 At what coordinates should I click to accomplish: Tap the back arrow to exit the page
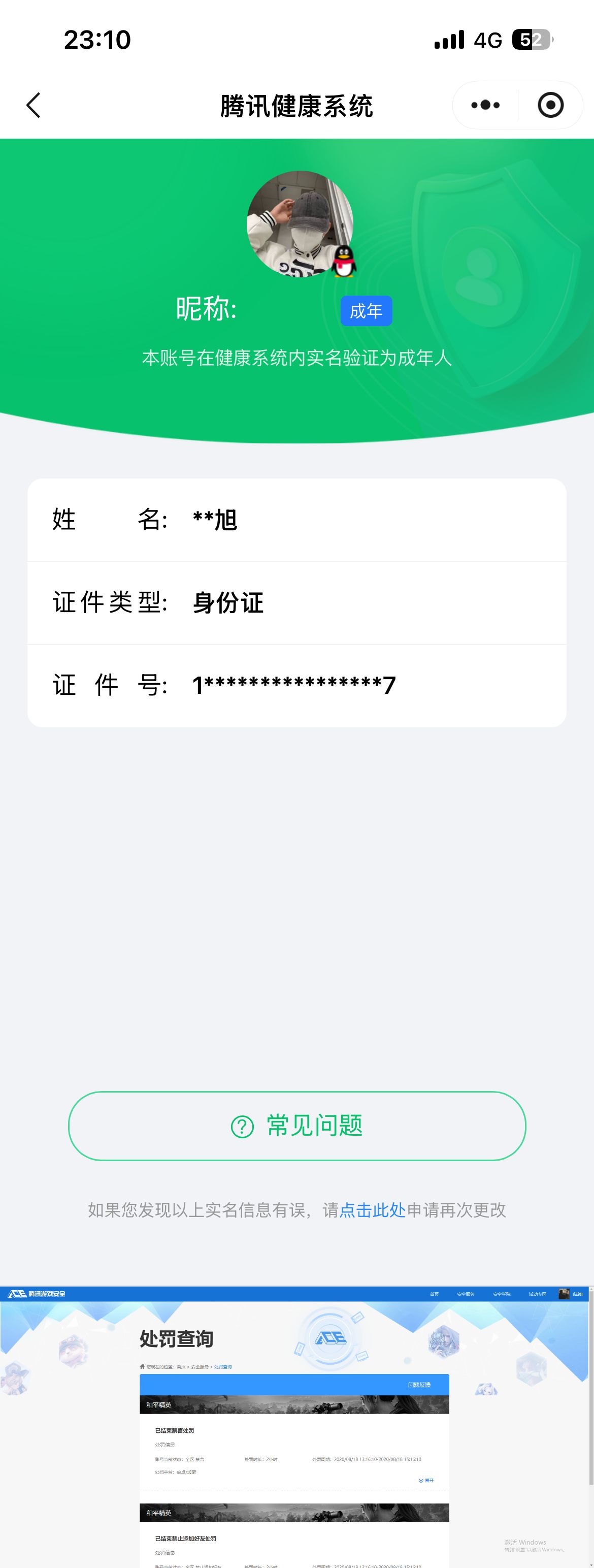pos(35,105)
